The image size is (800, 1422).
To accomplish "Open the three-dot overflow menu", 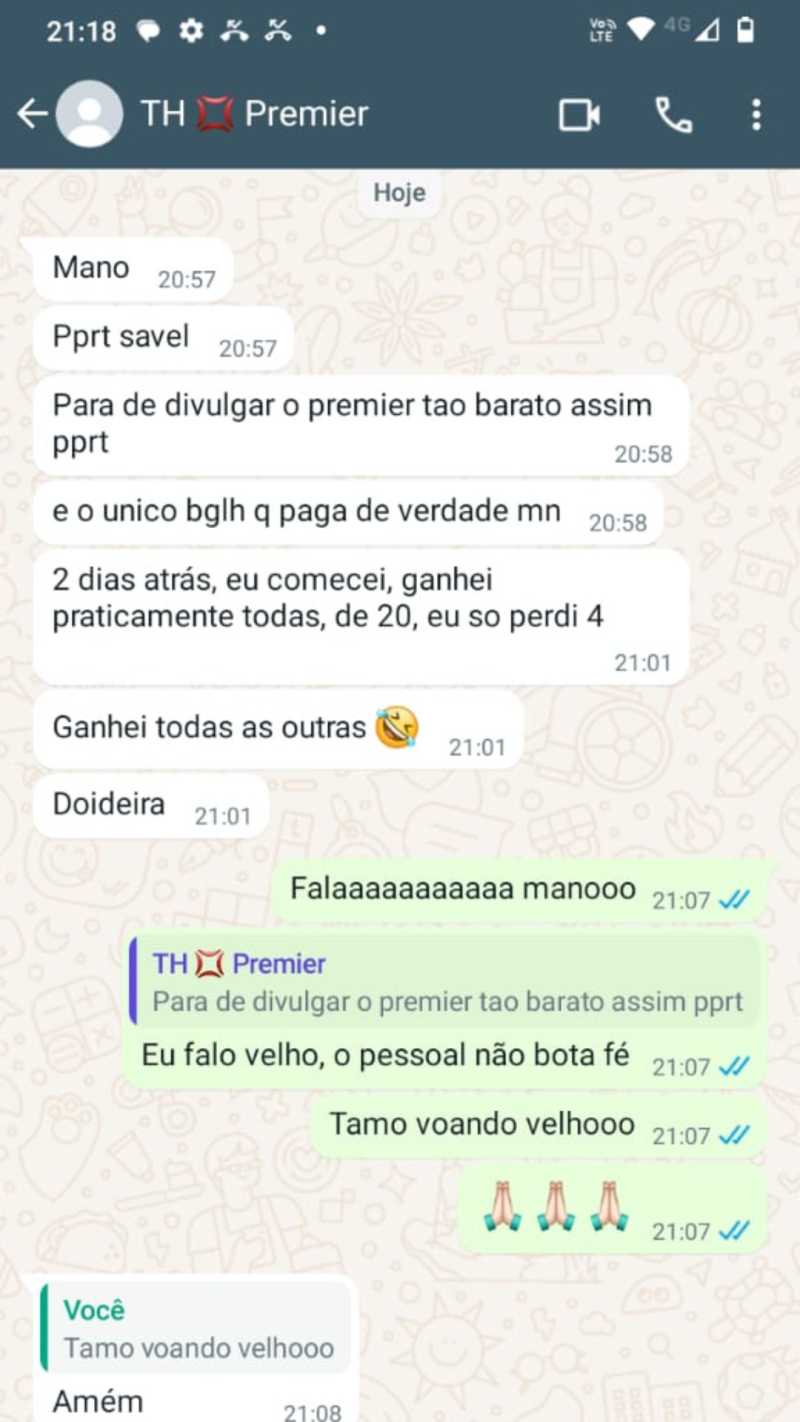I will pyautogui.click(x=756, y=115).
